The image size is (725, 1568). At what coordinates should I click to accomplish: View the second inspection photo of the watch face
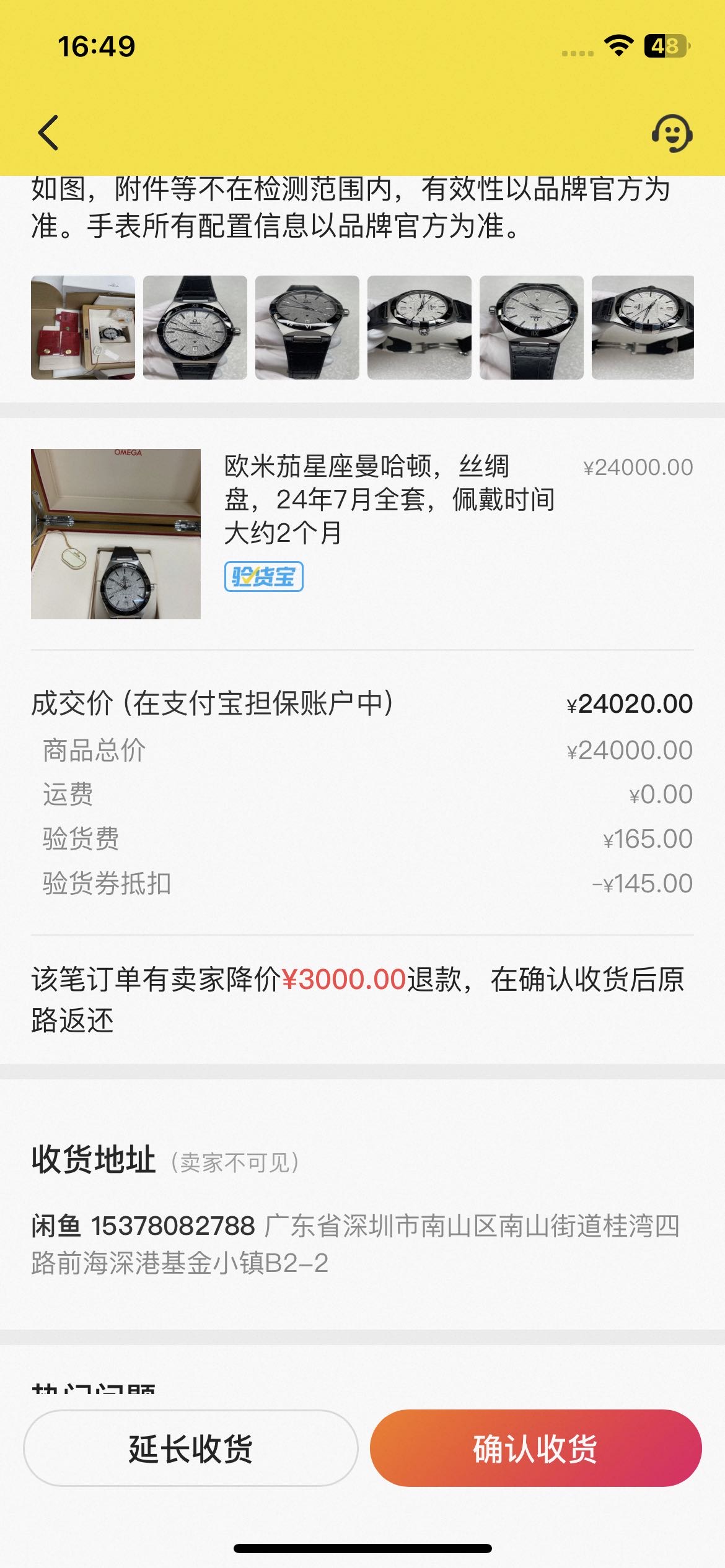point(195,327)
